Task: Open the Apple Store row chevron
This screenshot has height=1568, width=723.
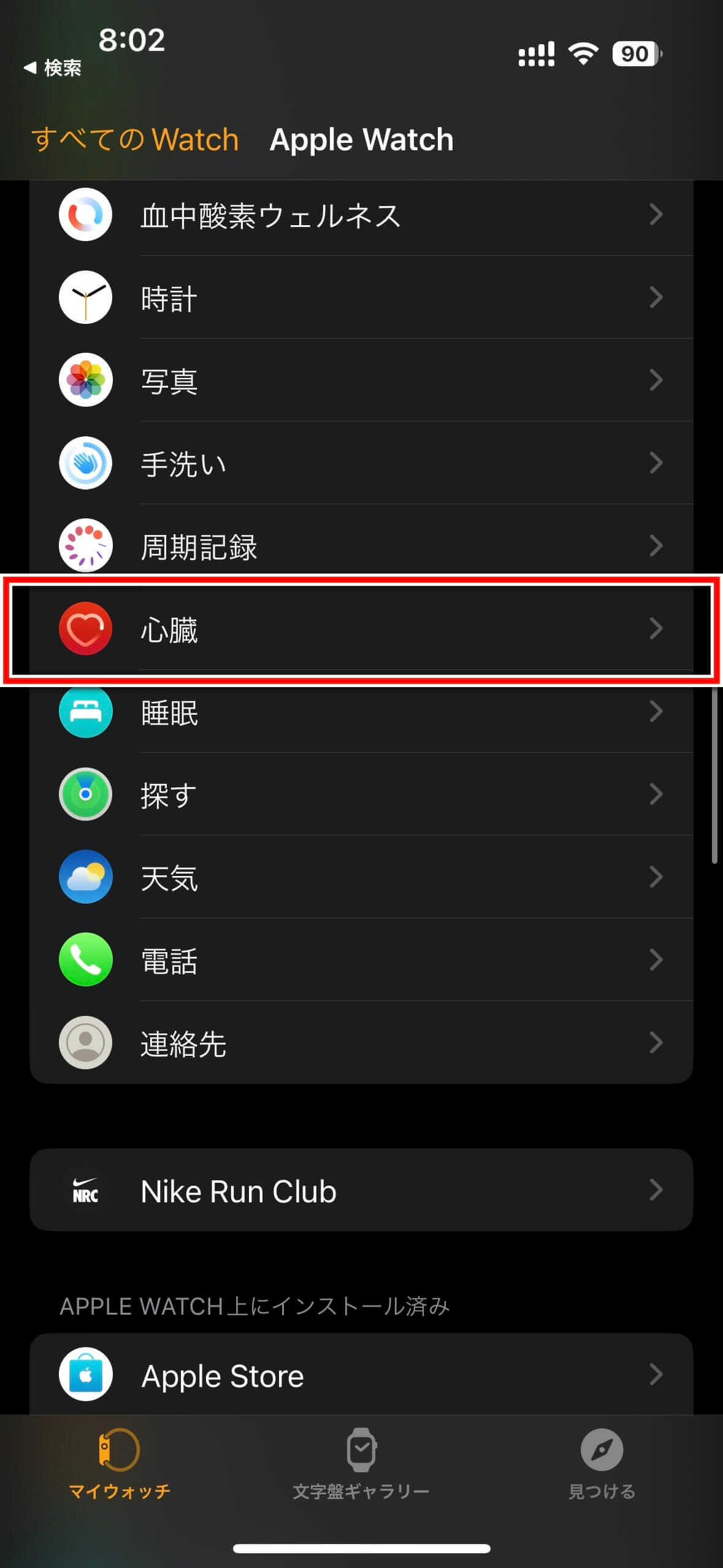Action: click(x=657, y=1375)
